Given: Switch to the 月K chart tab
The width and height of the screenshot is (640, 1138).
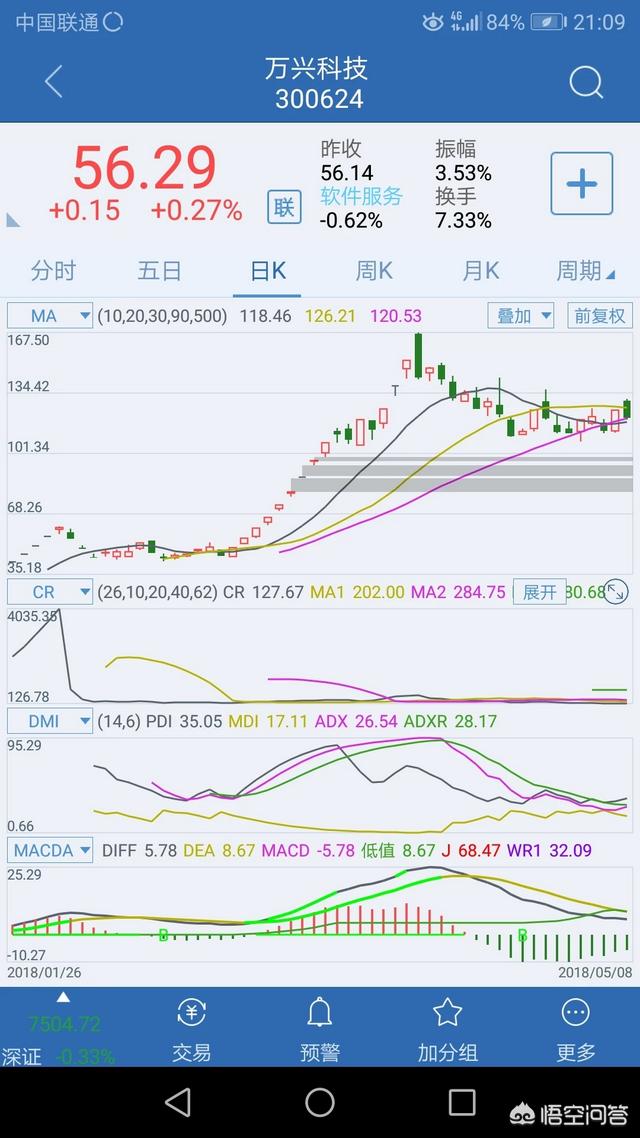Looking at the screenshot, I should tap(480, 271).
